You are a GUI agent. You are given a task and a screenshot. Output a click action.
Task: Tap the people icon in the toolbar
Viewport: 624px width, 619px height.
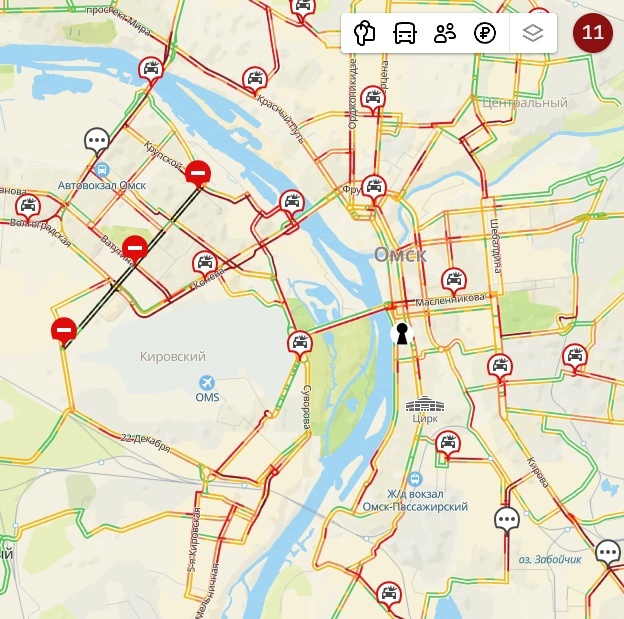click(445, 33)
